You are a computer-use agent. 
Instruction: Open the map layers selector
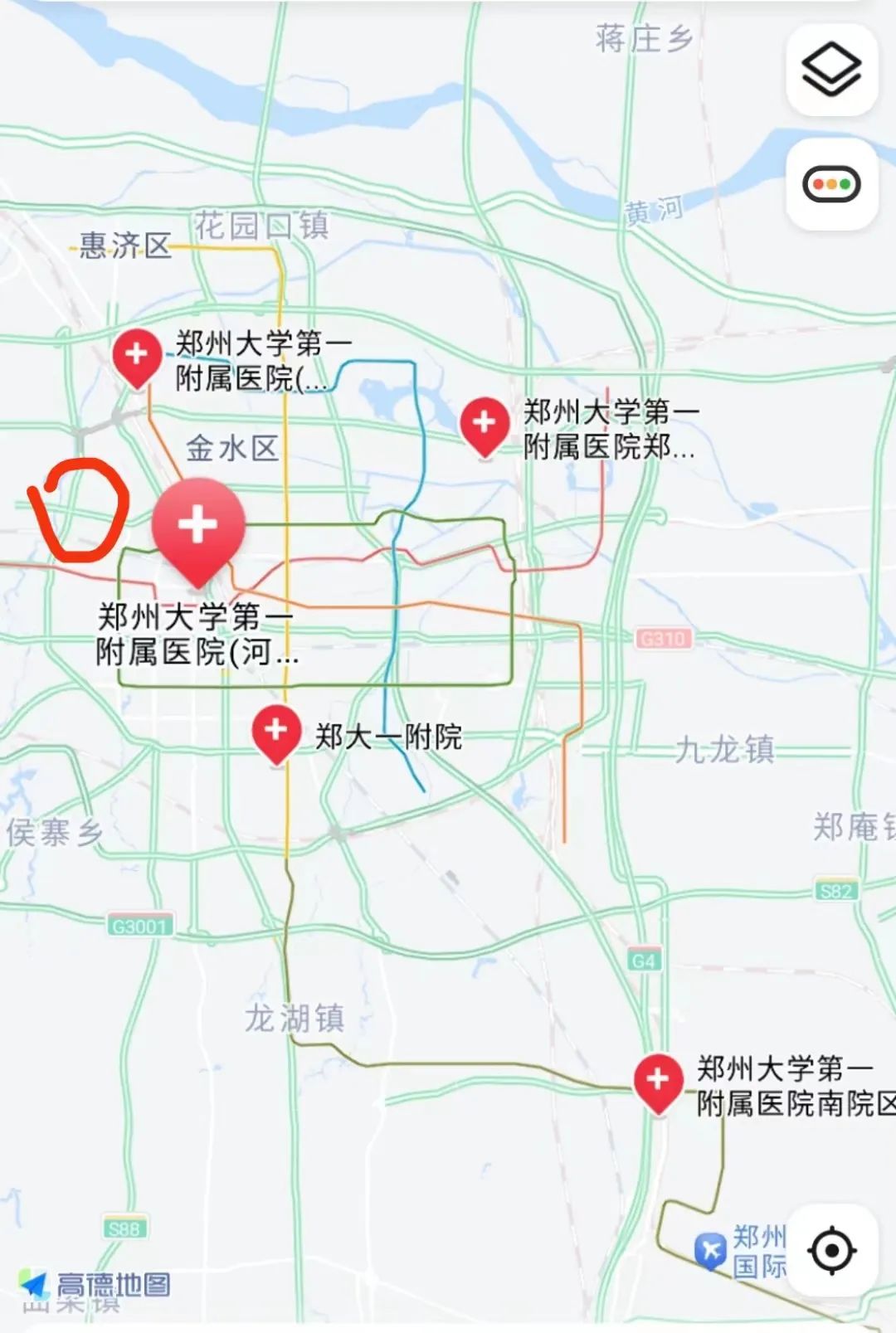click(831, 70)
